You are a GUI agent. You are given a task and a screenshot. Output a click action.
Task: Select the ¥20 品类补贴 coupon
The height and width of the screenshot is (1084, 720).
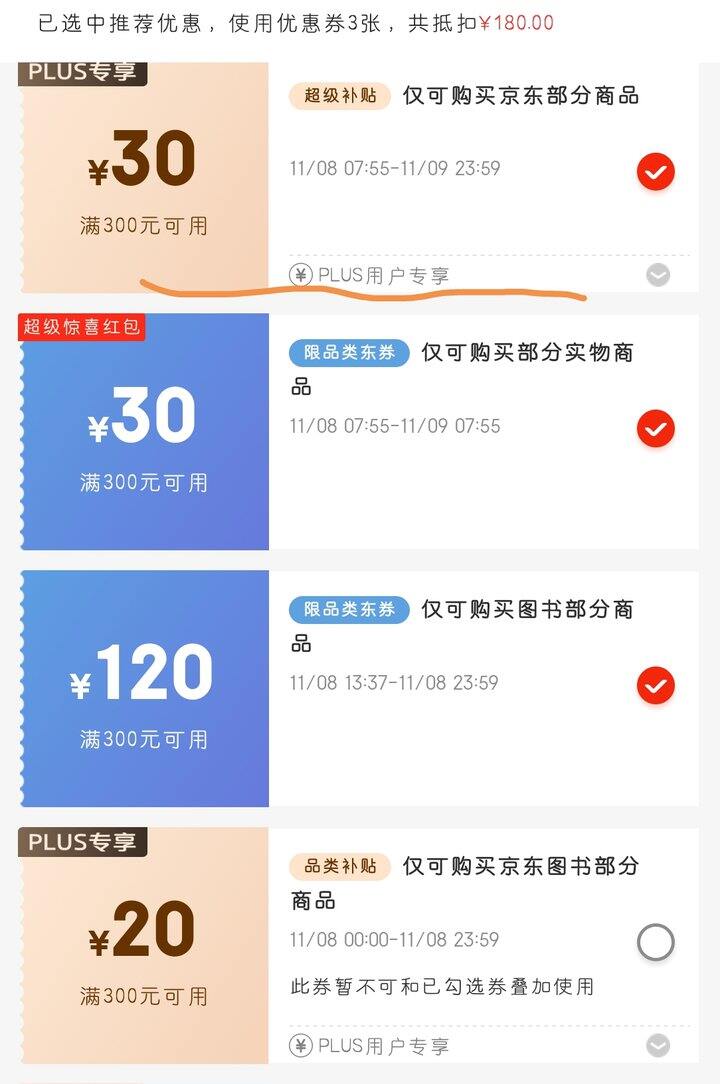(x=656, y=942)
